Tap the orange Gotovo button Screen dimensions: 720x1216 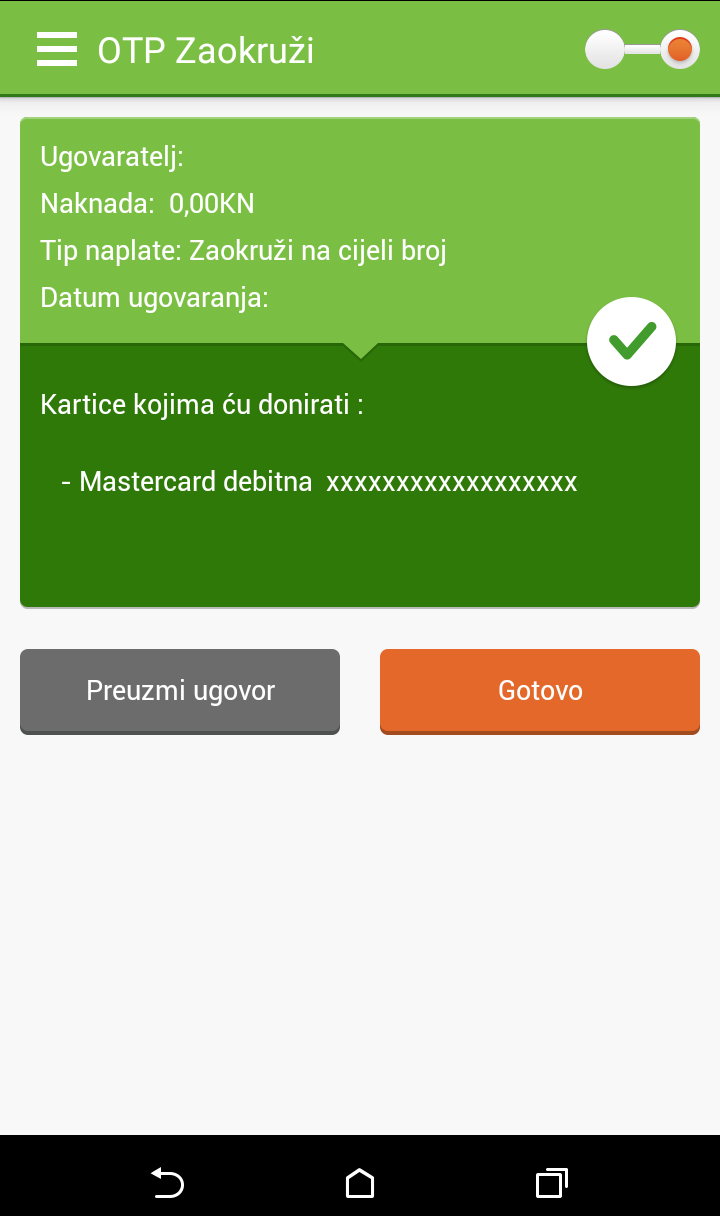click(540, 691)
